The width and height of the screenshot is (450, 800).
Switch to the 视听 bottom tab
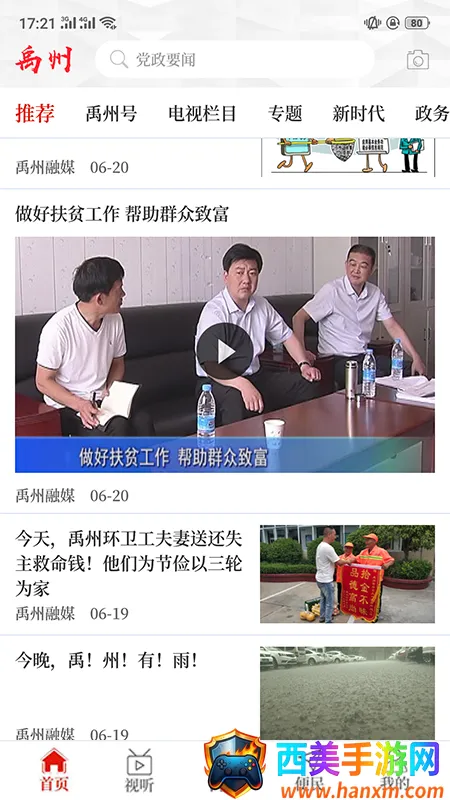[139, 769]
